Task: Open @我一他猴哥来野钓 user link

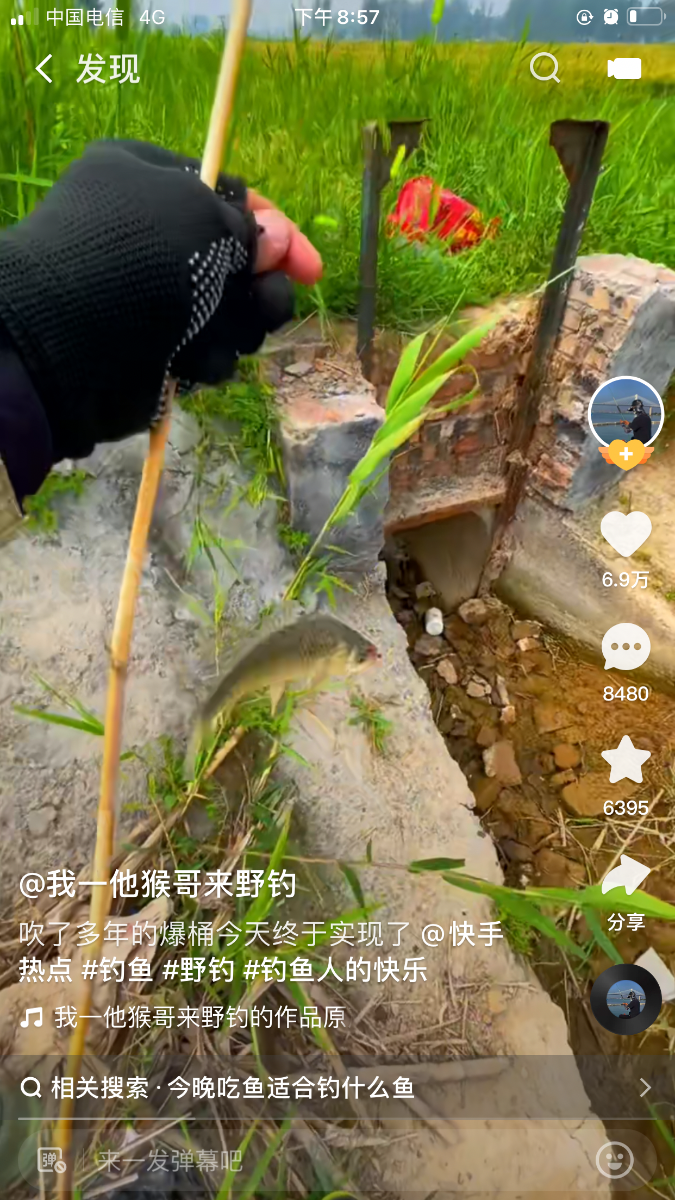Action: point(158,884)
